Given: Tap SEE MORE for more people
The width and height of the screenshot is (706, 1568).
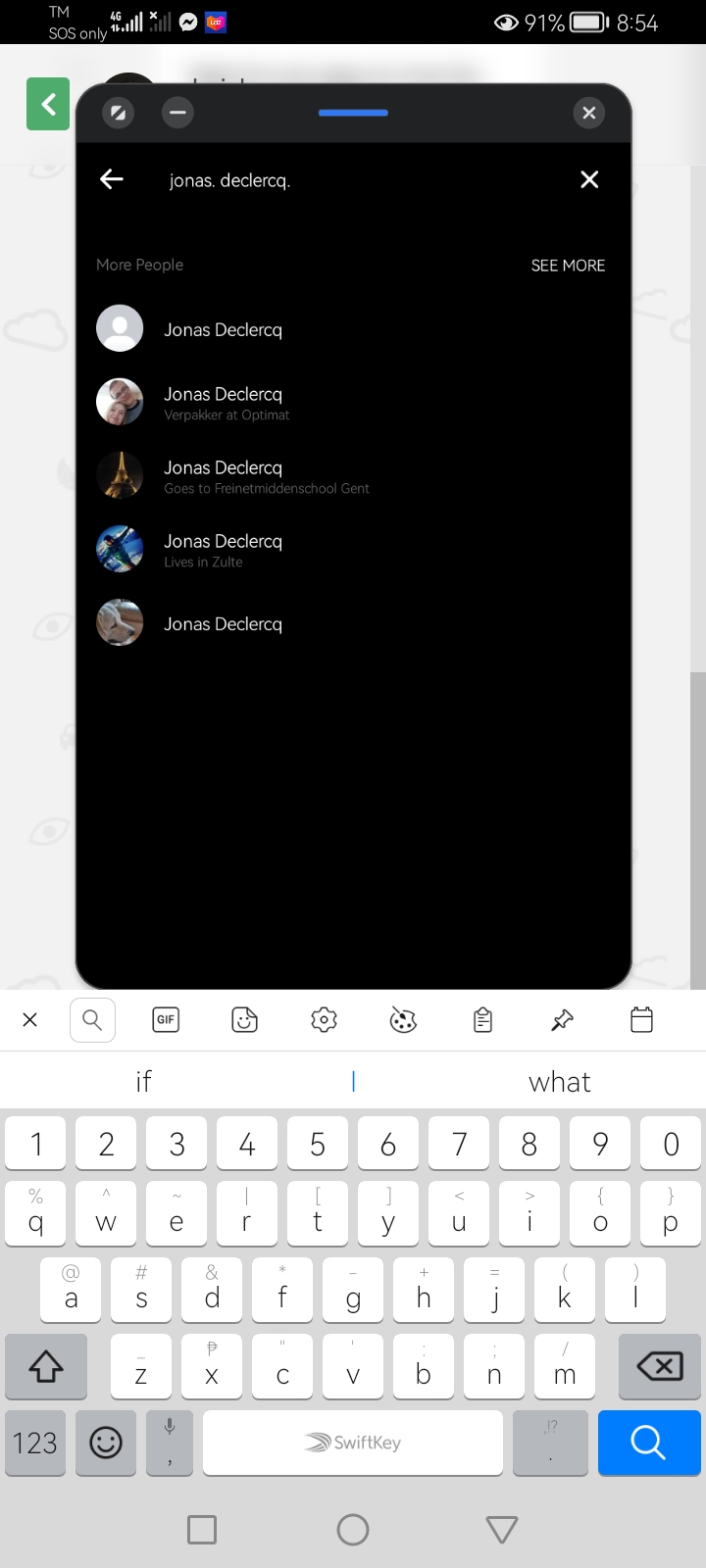Looking at the screenshot, I should (x=568, y=266).
